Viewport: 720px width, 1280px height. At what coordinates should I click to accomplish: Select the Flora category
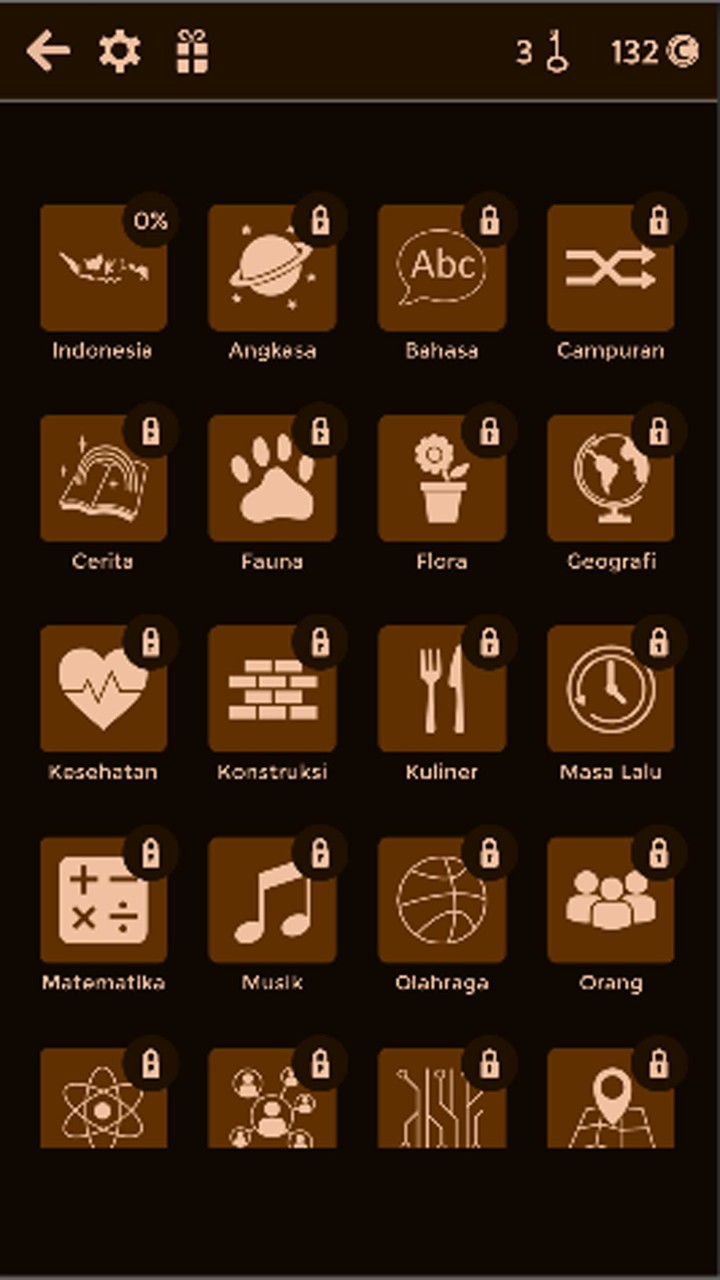tap(441, 478)
